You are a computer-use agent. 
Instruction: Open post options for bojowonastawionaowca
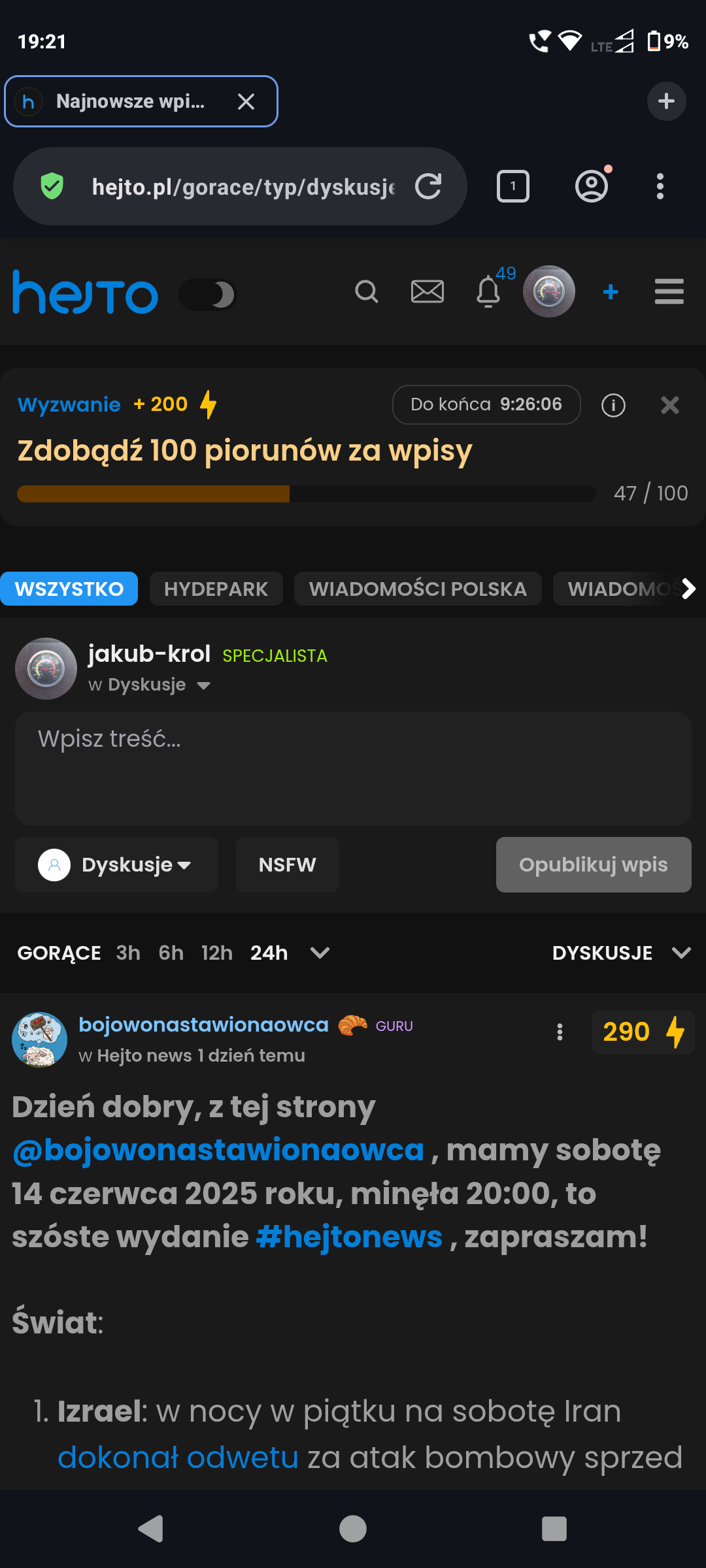point(560,1032)
